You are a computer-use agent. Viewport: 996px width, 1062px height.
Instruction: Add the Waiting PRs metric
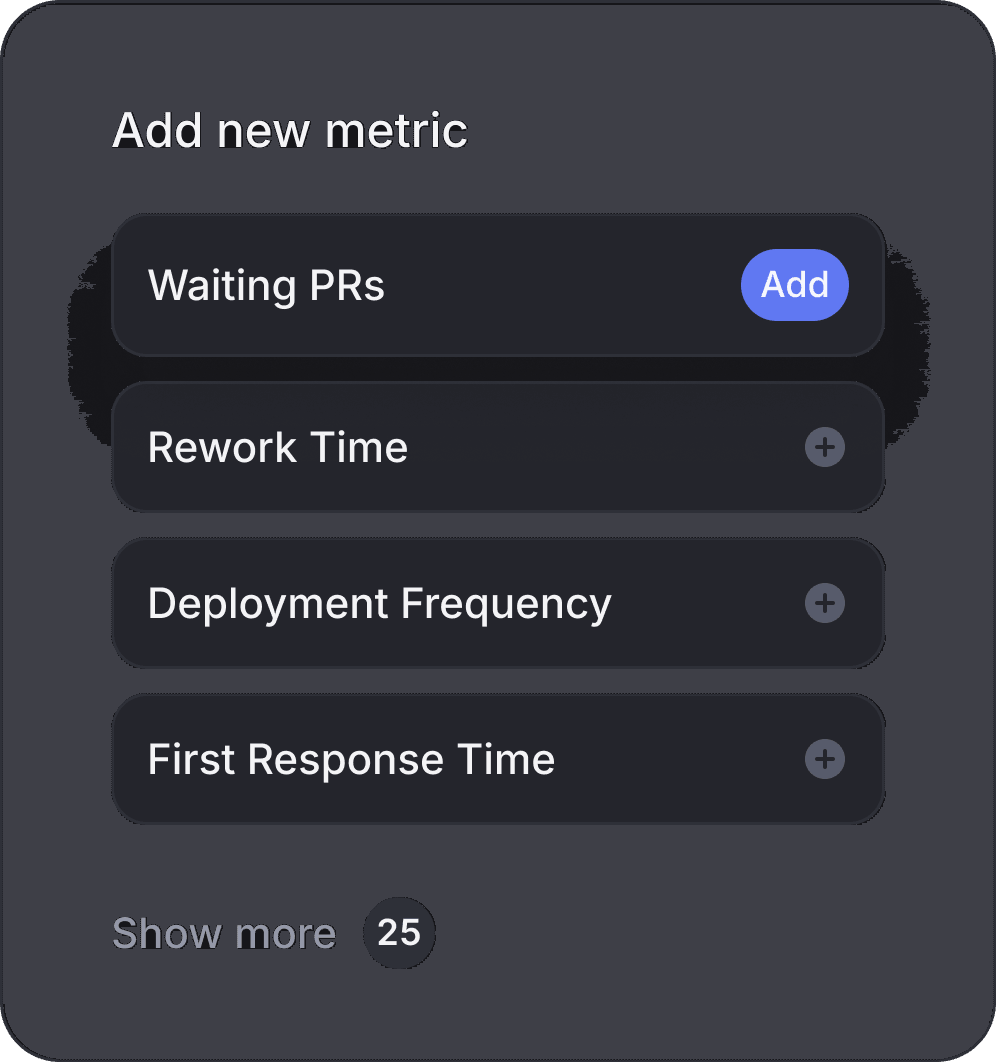coord(794,285)
